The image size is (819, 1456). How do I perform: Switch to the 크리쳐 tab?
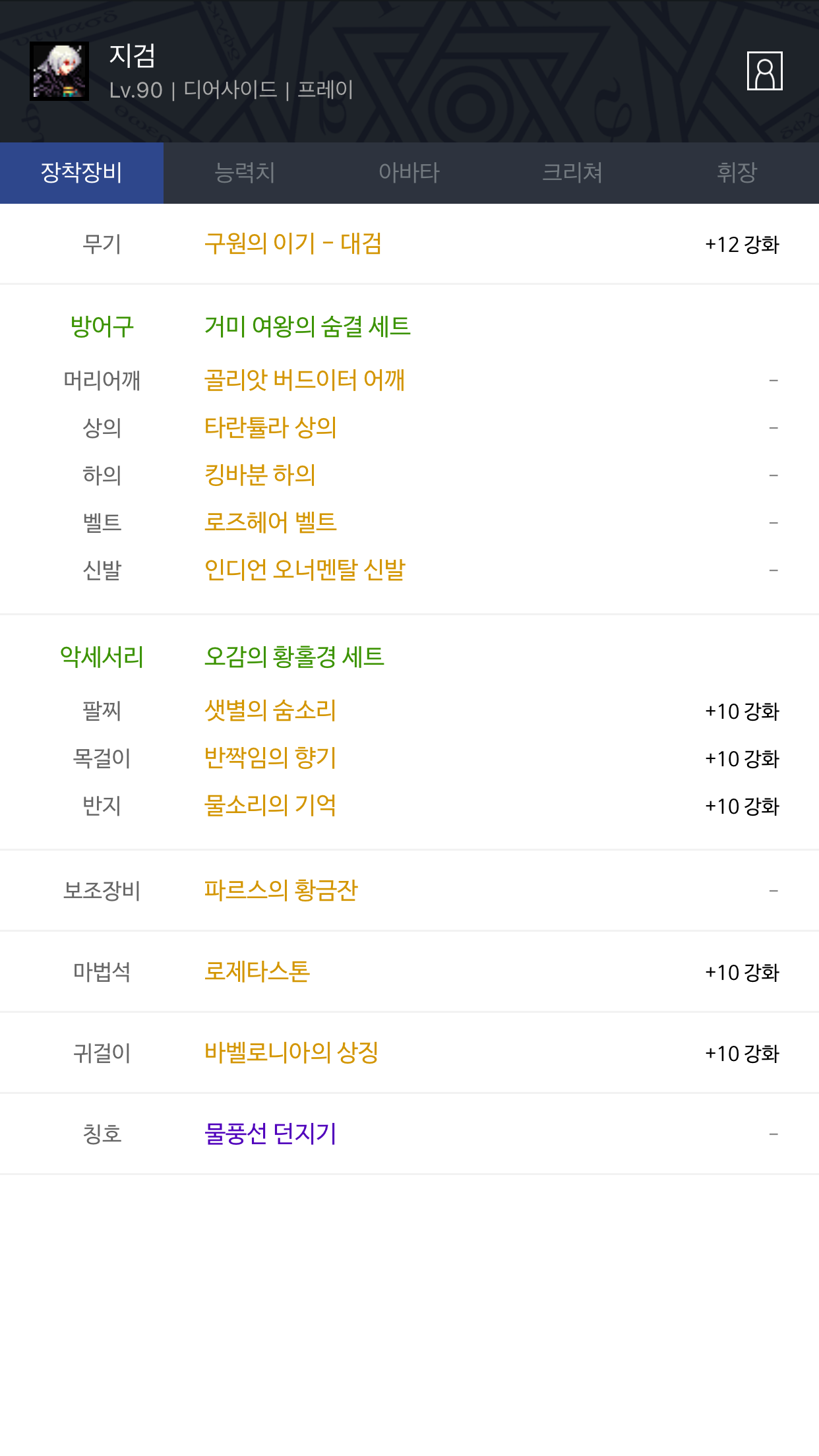click(x=572, y=173)
